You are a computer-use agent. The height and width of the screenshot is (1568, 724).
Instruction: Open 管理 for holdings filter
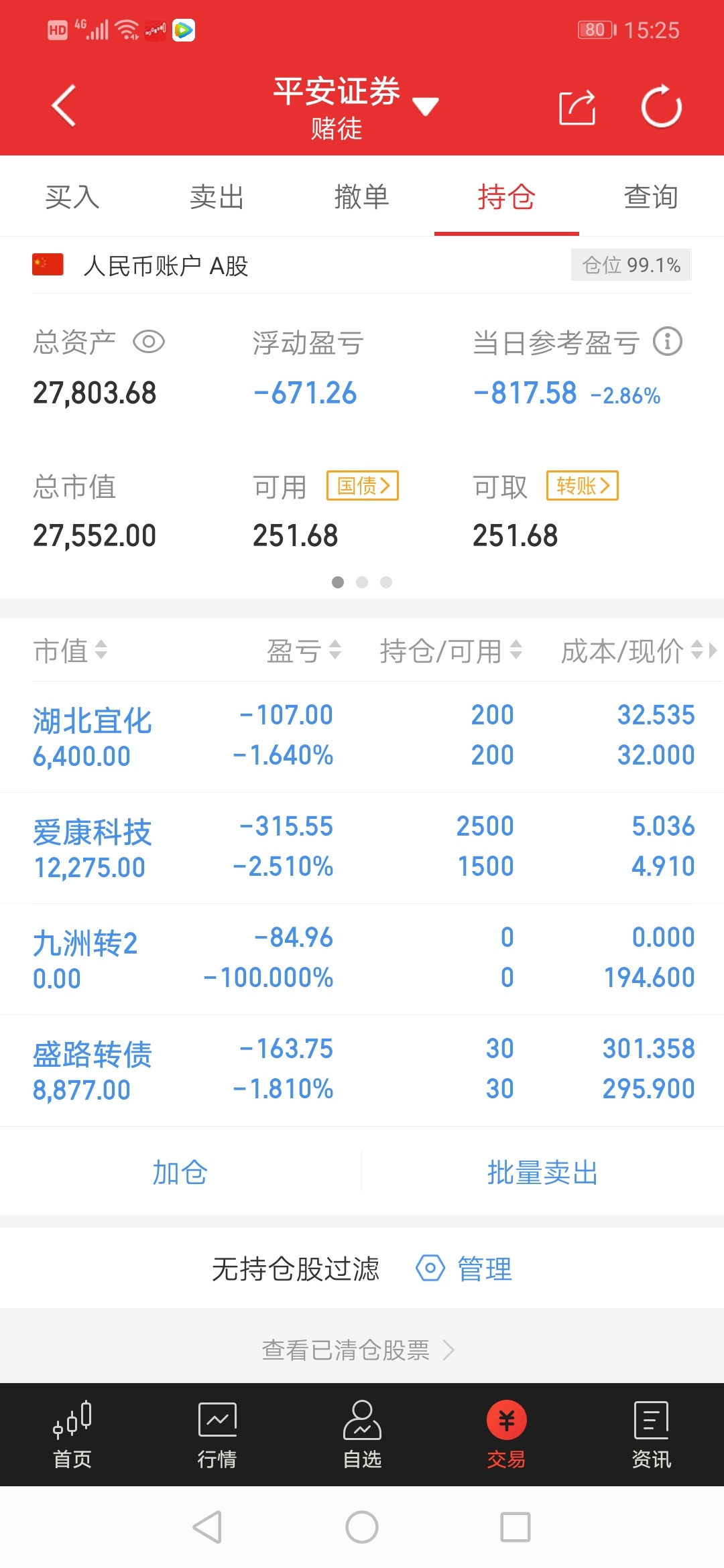(464, 1268)
